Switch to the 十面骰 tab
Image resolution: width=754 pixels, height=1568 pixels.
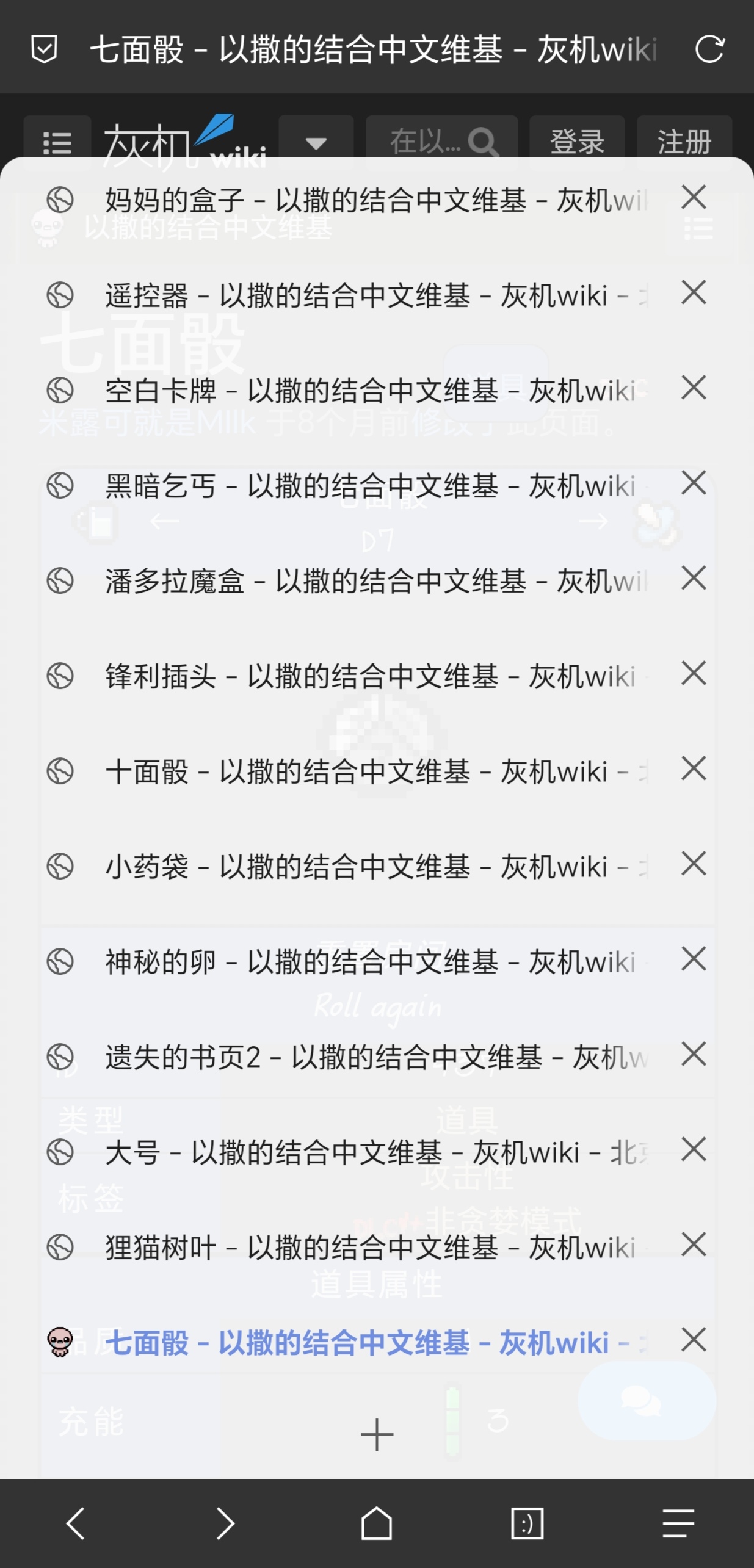pyautogui.click(x=366, y=771)
